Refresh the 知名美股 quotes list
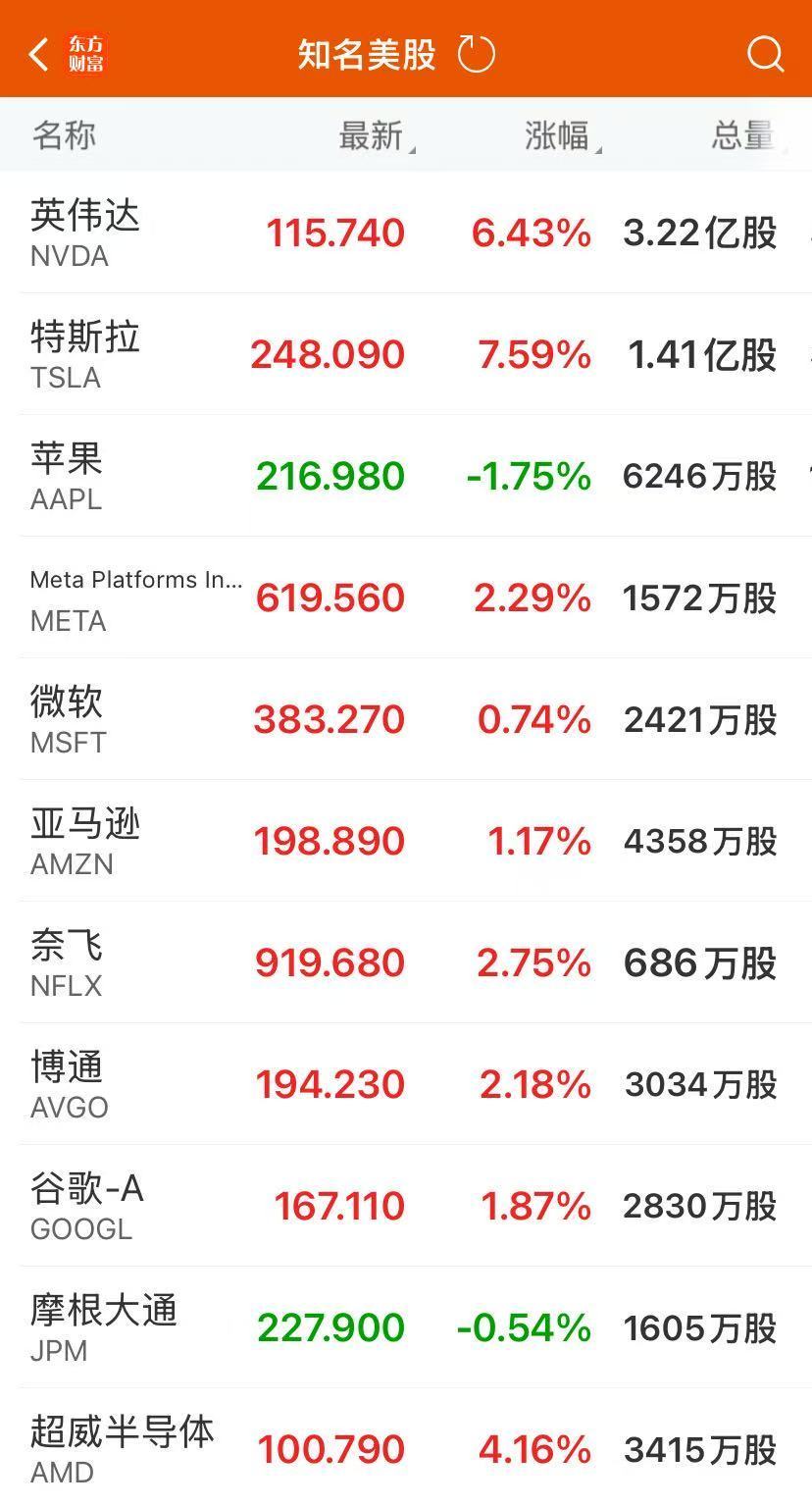The width and height of the screenshot is (812, 1506). pyautogui.click(x=477, y=54)
